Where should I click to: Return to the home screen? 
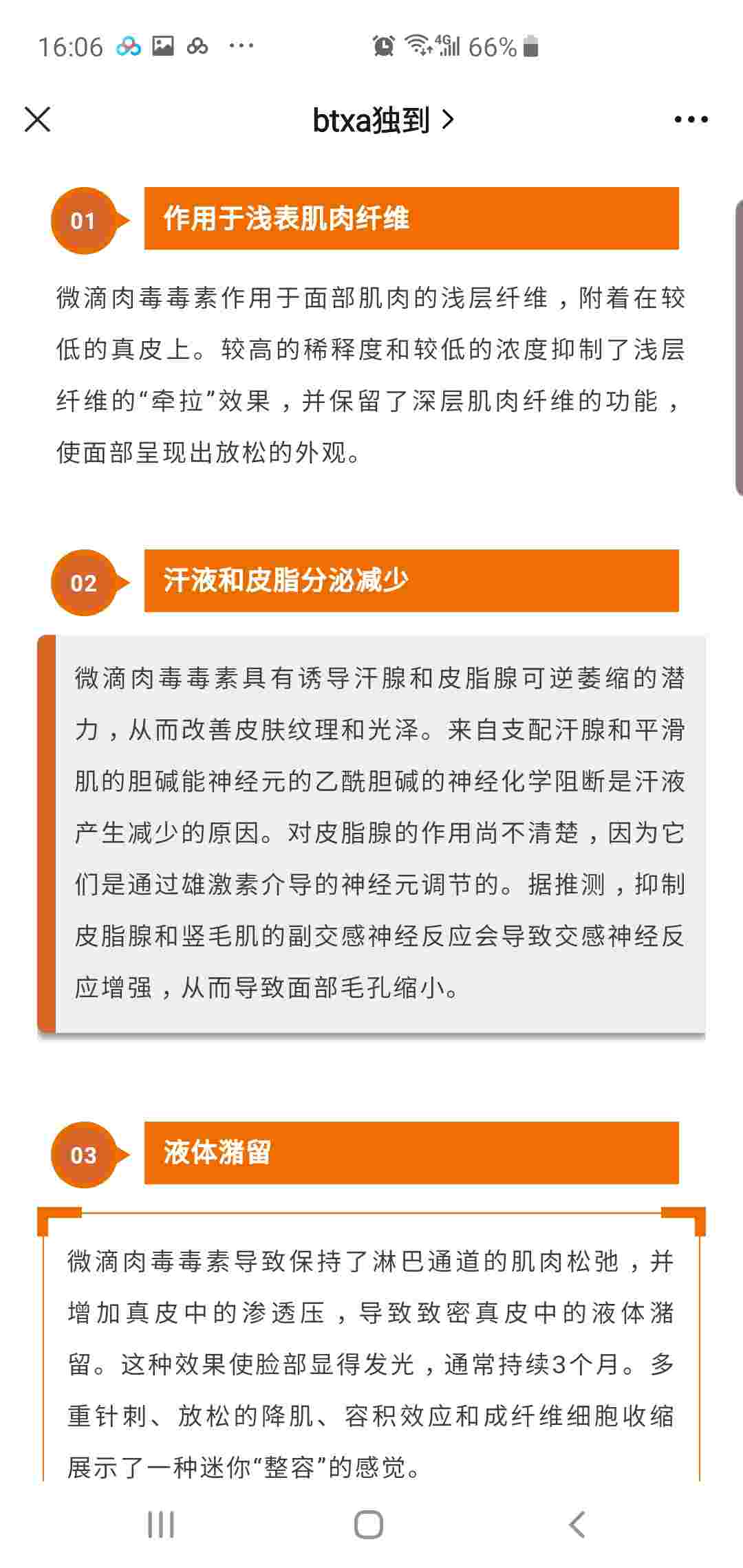(x=369, y=1525)
